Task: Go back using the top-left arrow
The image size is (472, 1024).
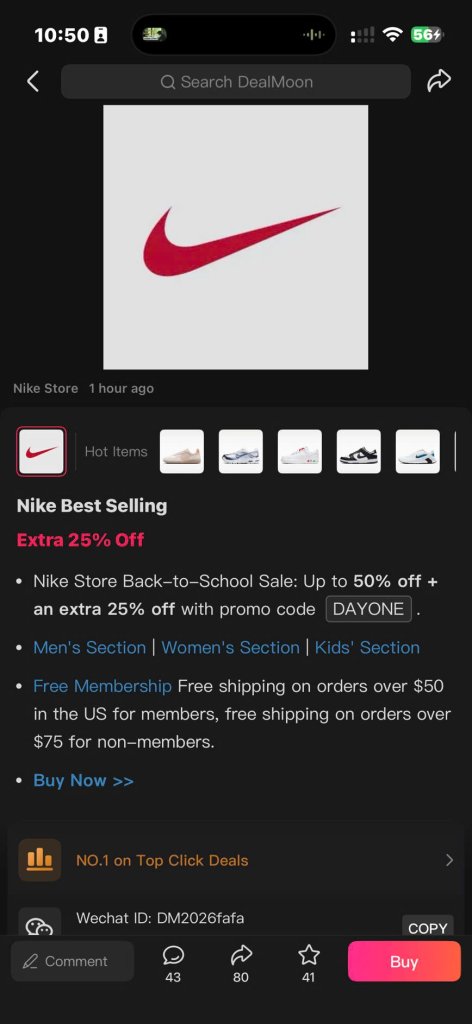Action: coord(33,82)
